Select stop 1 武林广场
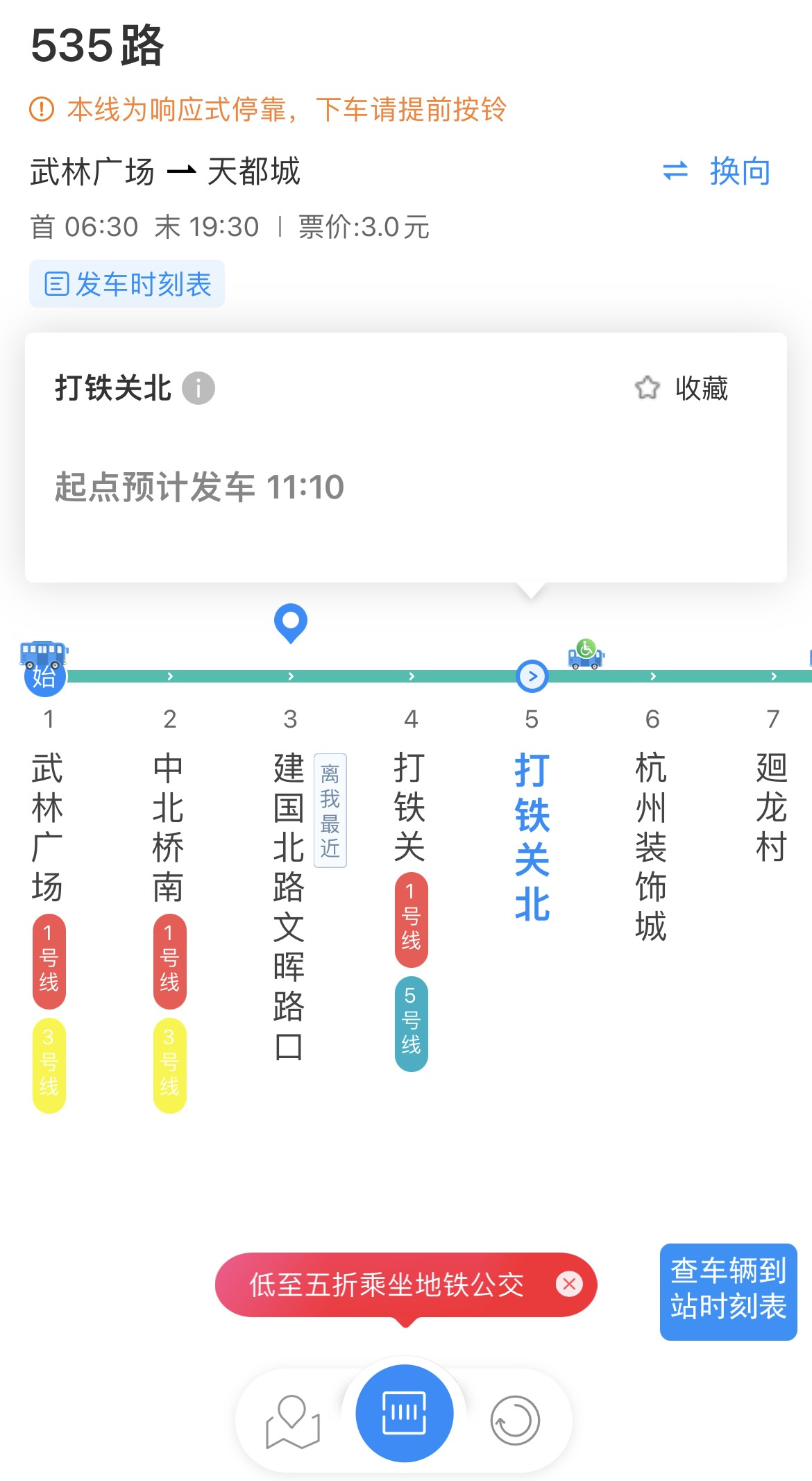 click(47, 826)
